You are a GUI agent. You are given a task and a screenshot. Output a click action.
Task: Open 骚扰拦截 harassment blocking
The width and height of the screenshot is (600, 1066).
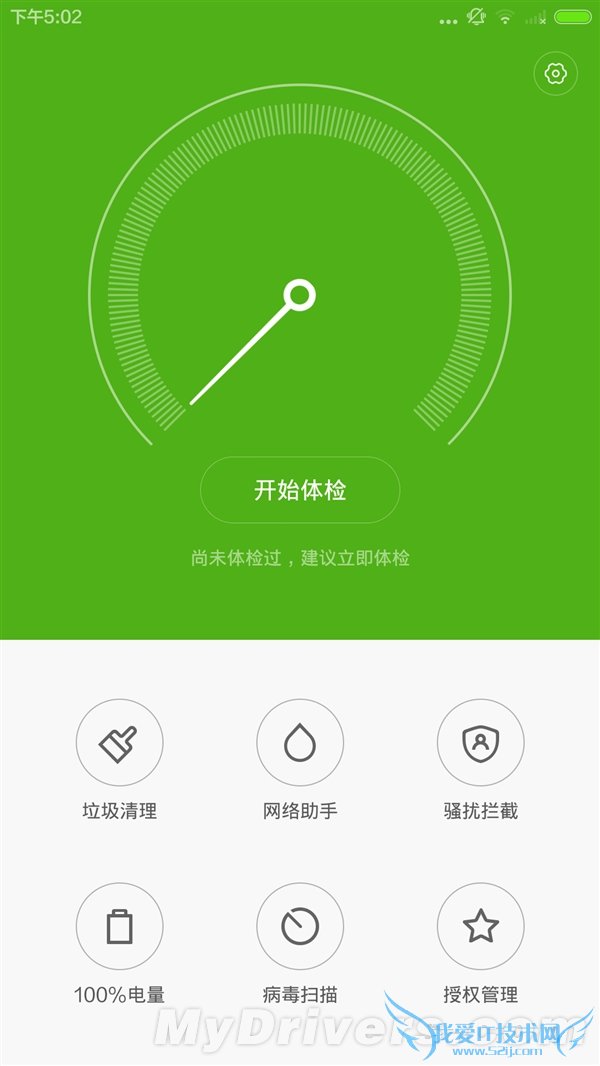tap(480, 743)
